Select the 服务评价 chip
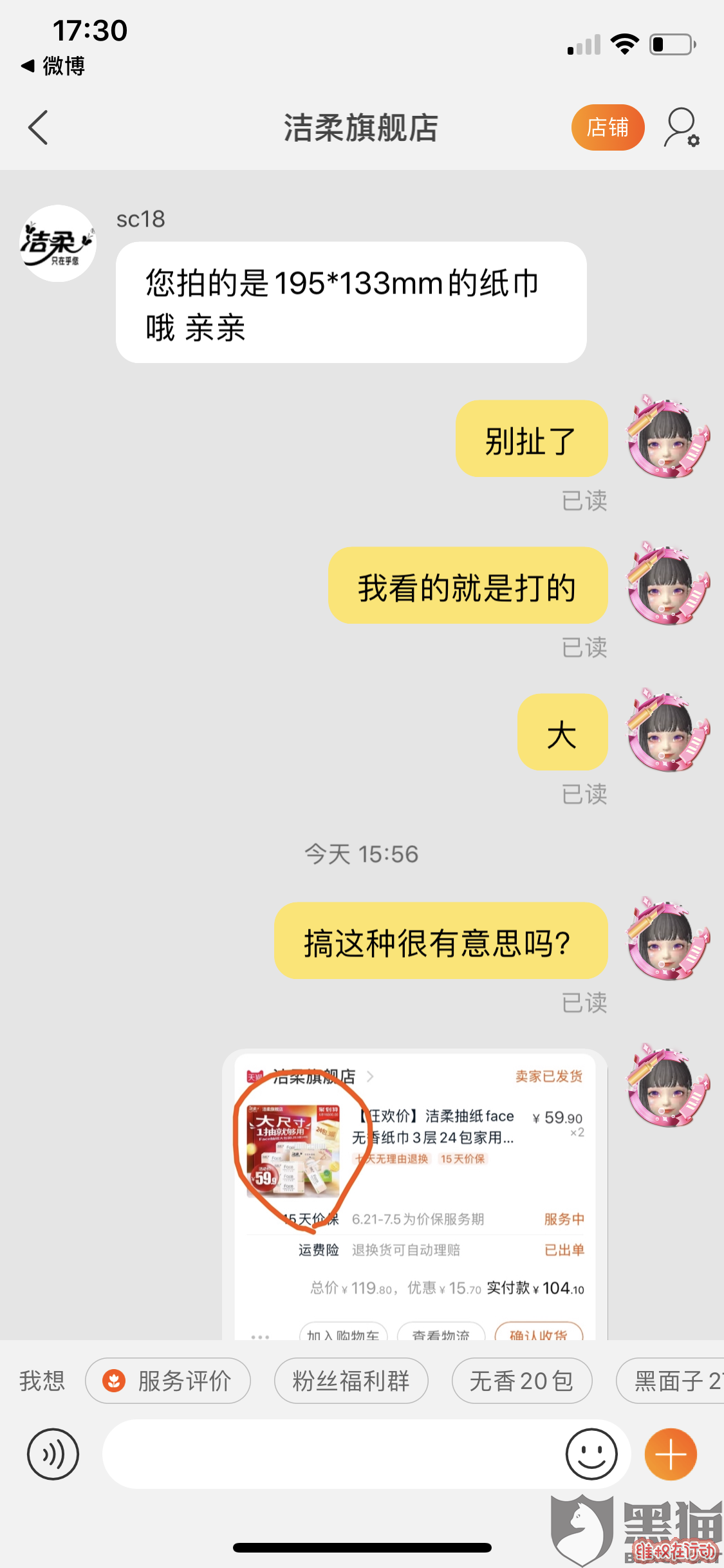Screen dimensions: 724x1568 pyautogui.click(x=168, y=1381)
